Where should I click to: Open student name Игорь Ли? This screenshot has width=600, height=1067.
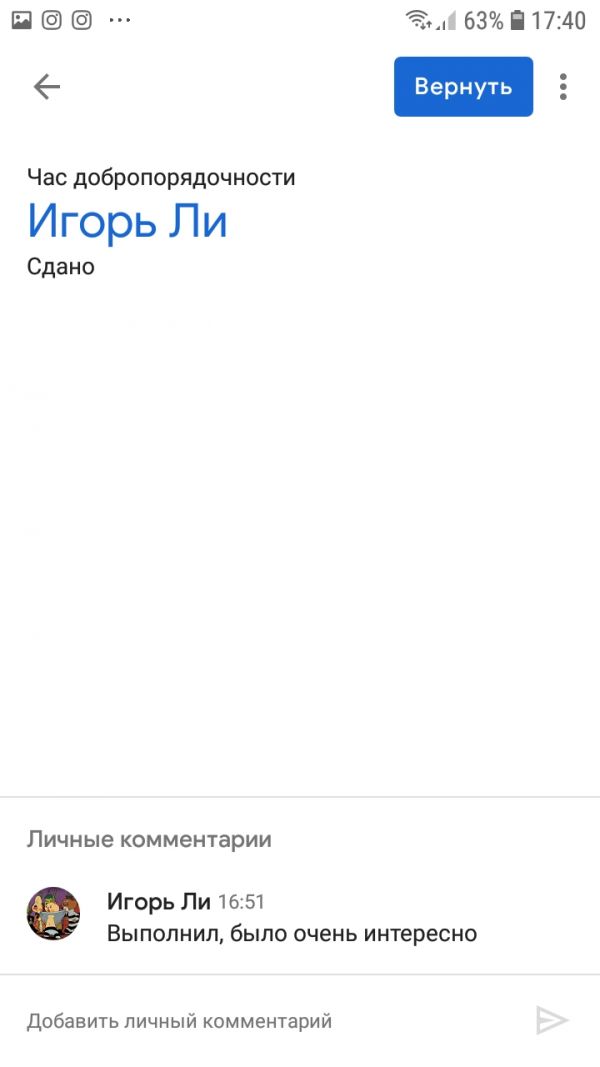pyautogui.click(x=127, y=221)
